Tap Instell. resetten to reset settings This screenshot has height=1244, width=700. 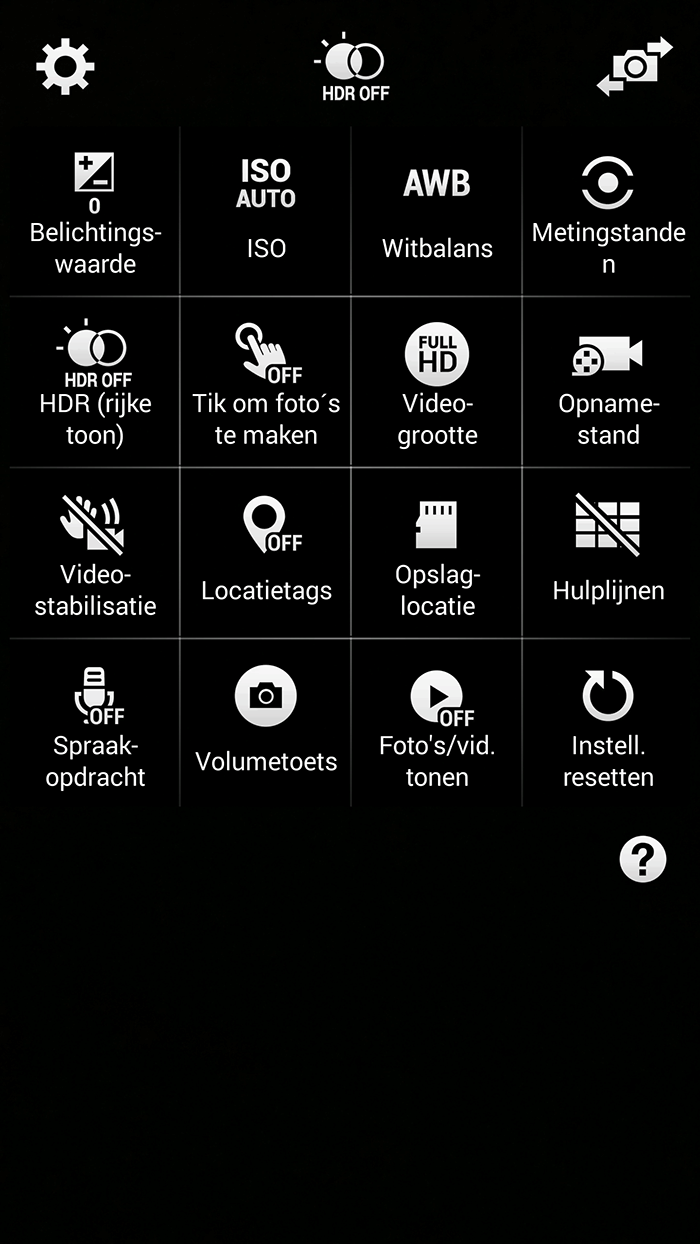click(608, 724)
